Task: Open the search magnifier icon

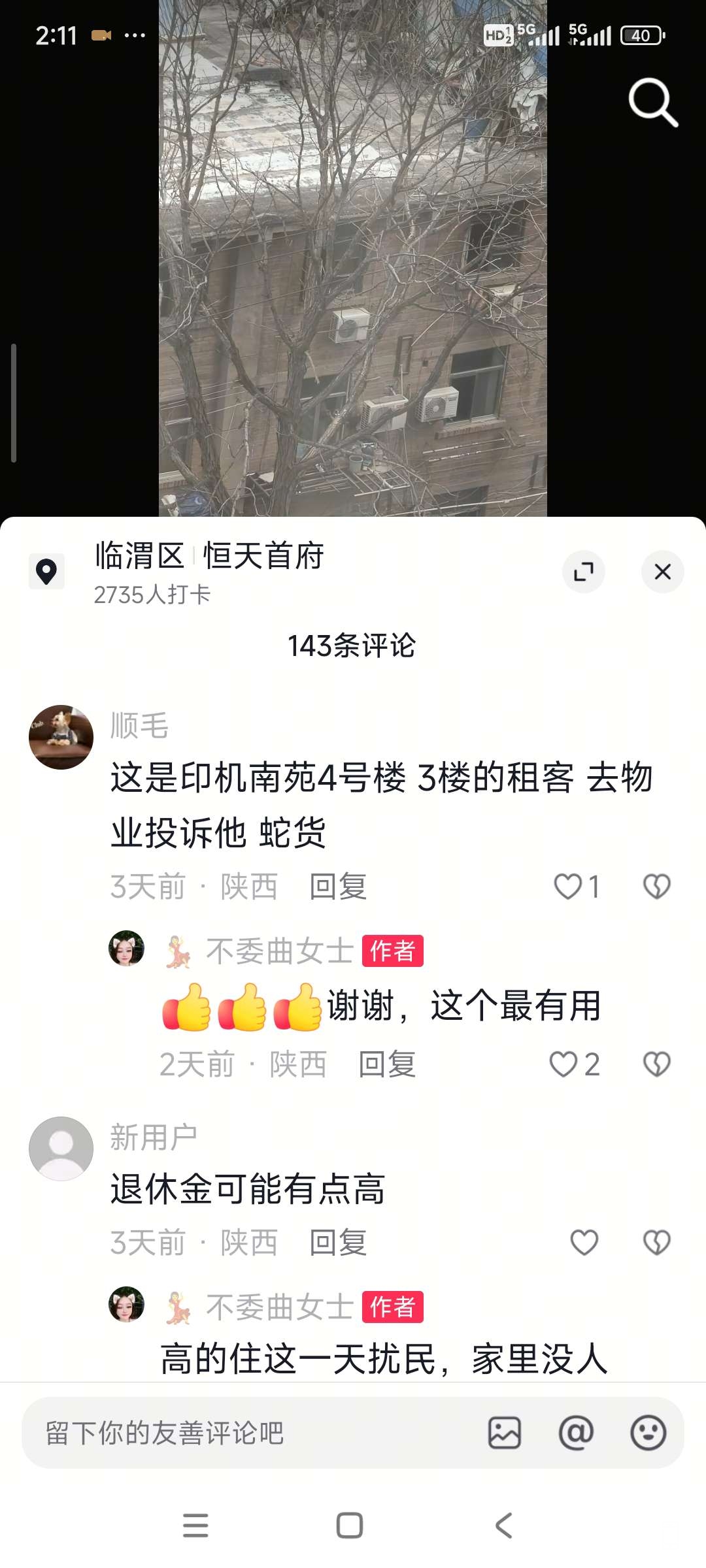Action: pyautogui.click(x=652, y=103)
